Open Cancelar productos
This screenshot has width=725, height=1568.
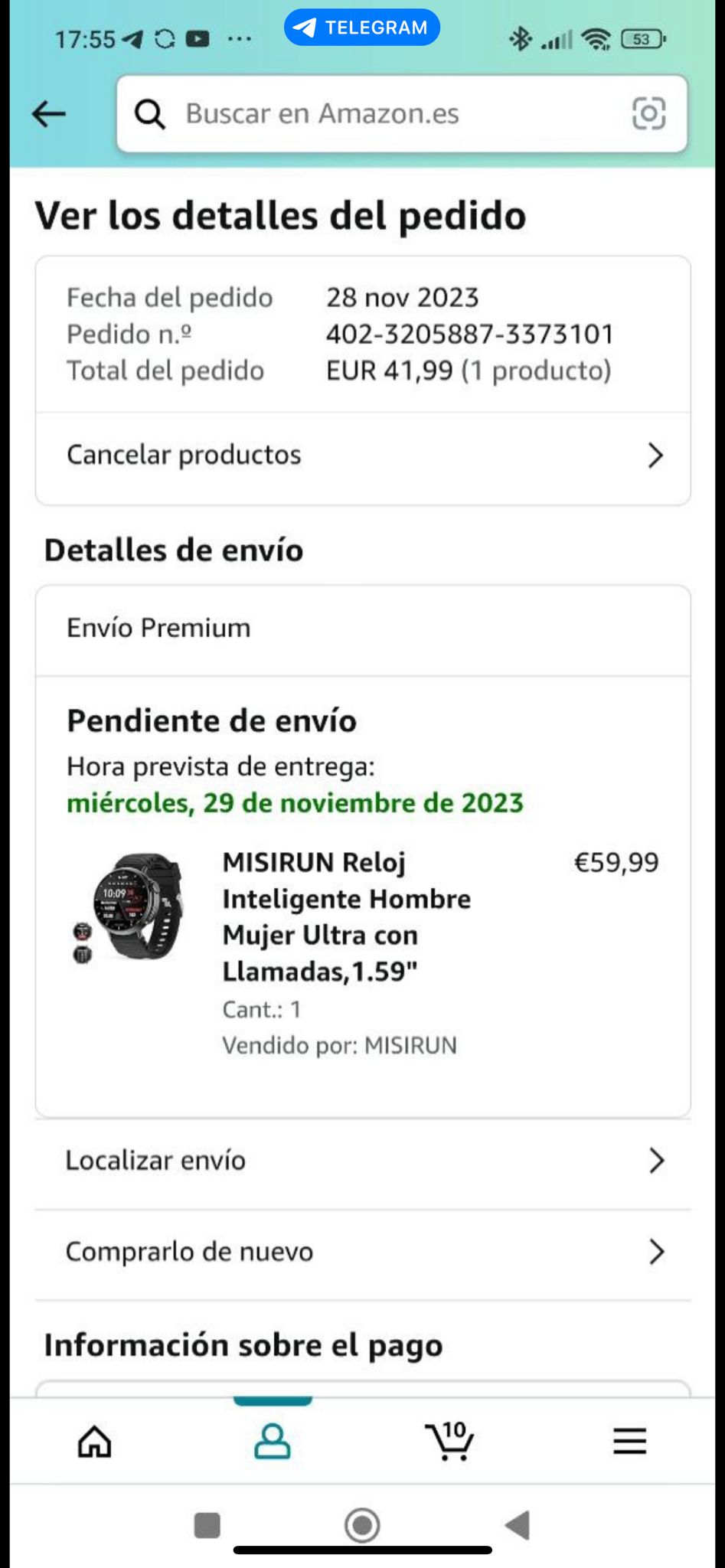pyautogui.click(x=363, y=456)
